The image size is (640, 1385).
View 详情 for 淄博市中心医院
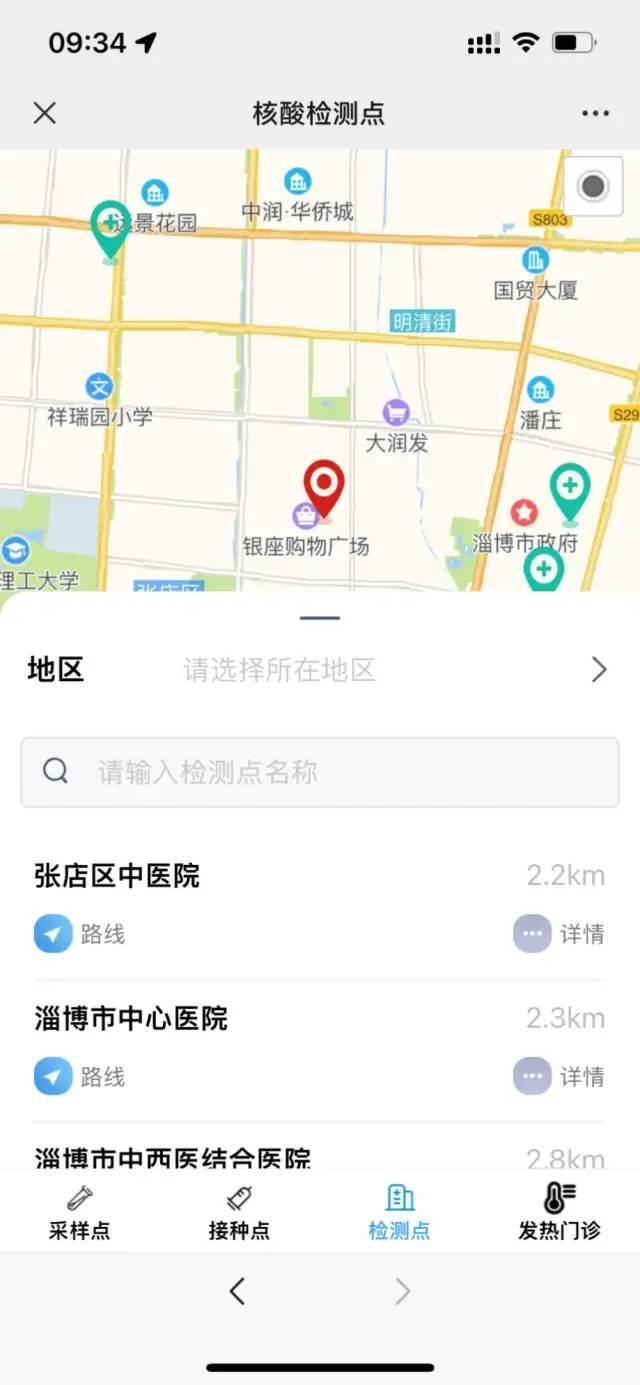(x=559, y=1077)
